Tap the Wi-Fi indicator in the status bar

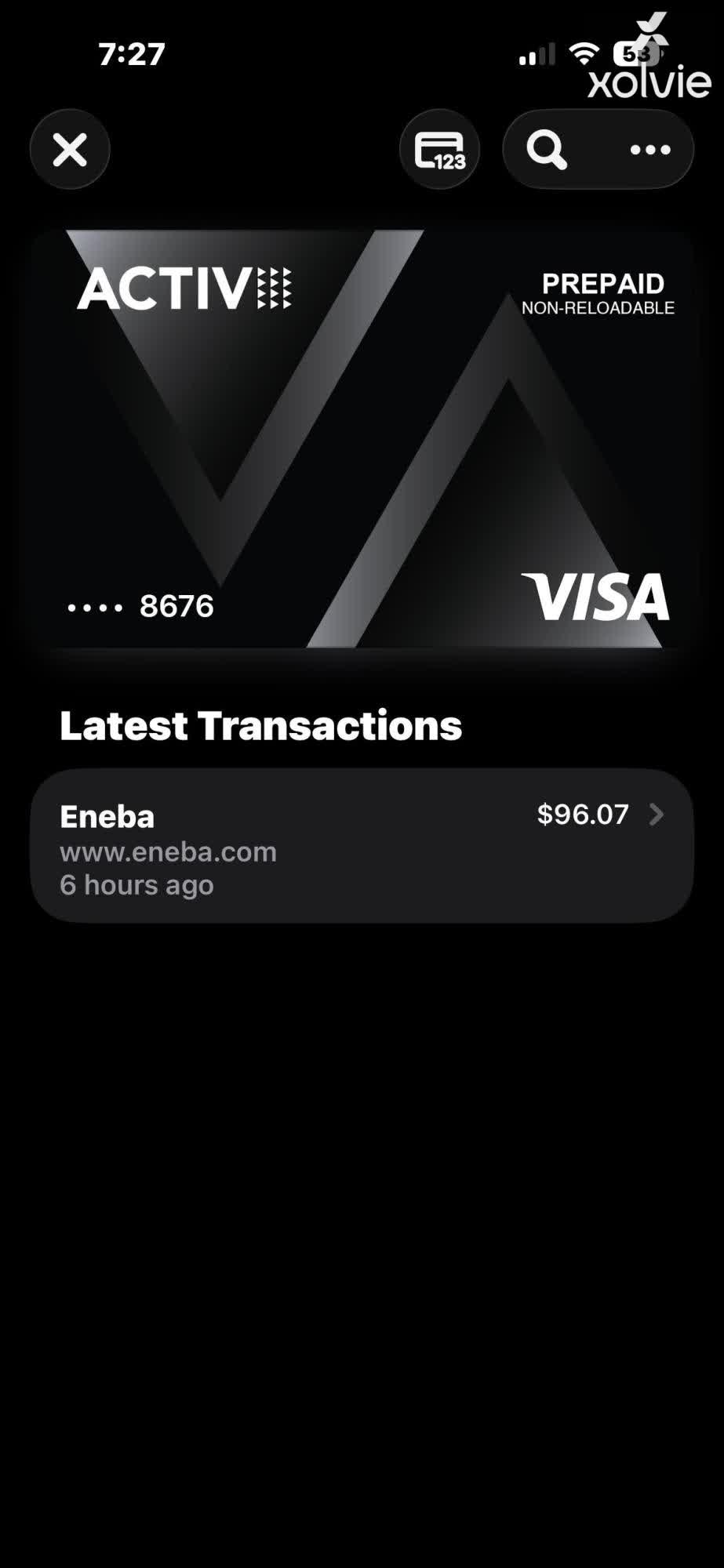[583, 53]
